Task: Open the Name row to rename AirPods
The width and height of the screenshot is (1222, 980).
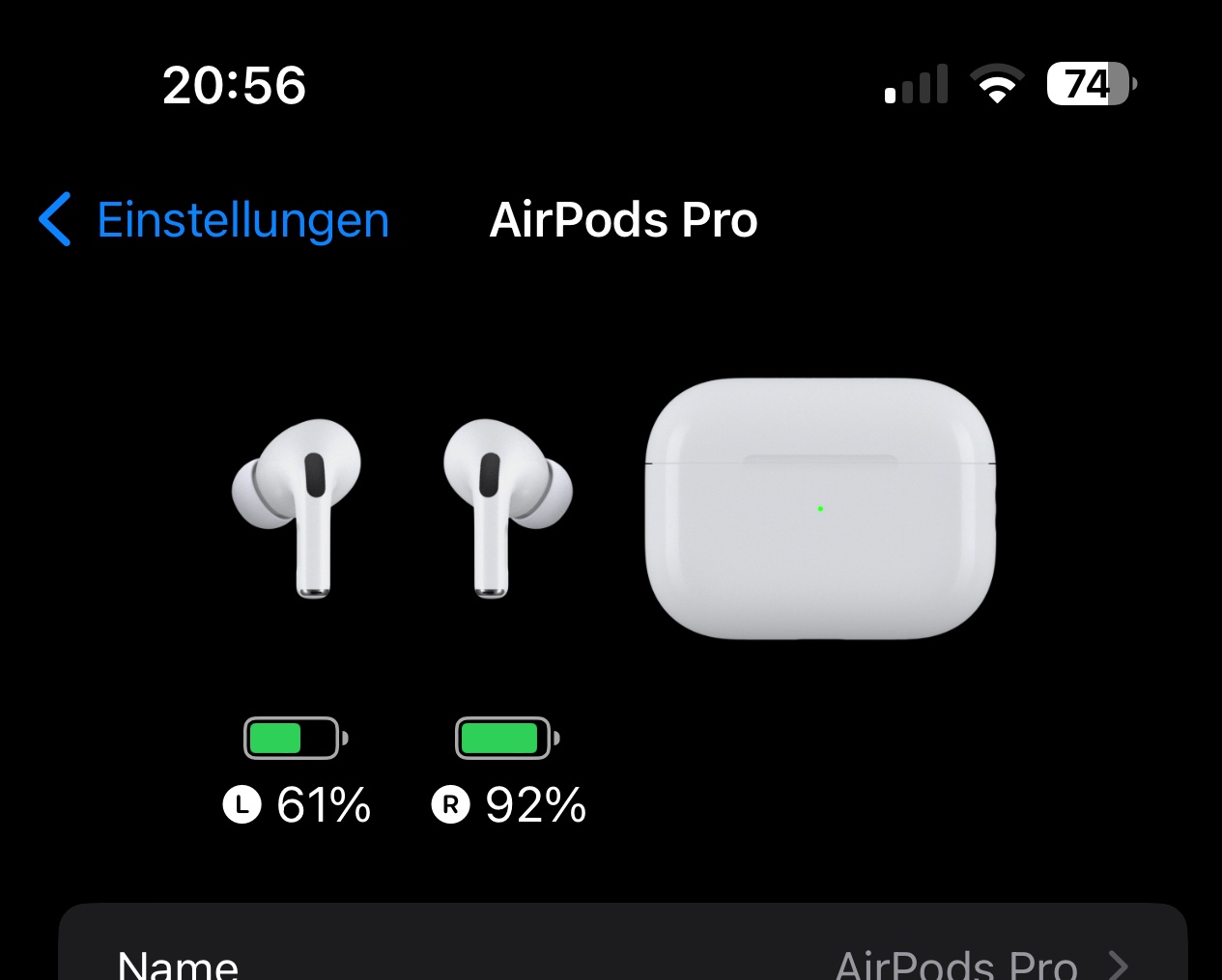Action: (622, 953)
